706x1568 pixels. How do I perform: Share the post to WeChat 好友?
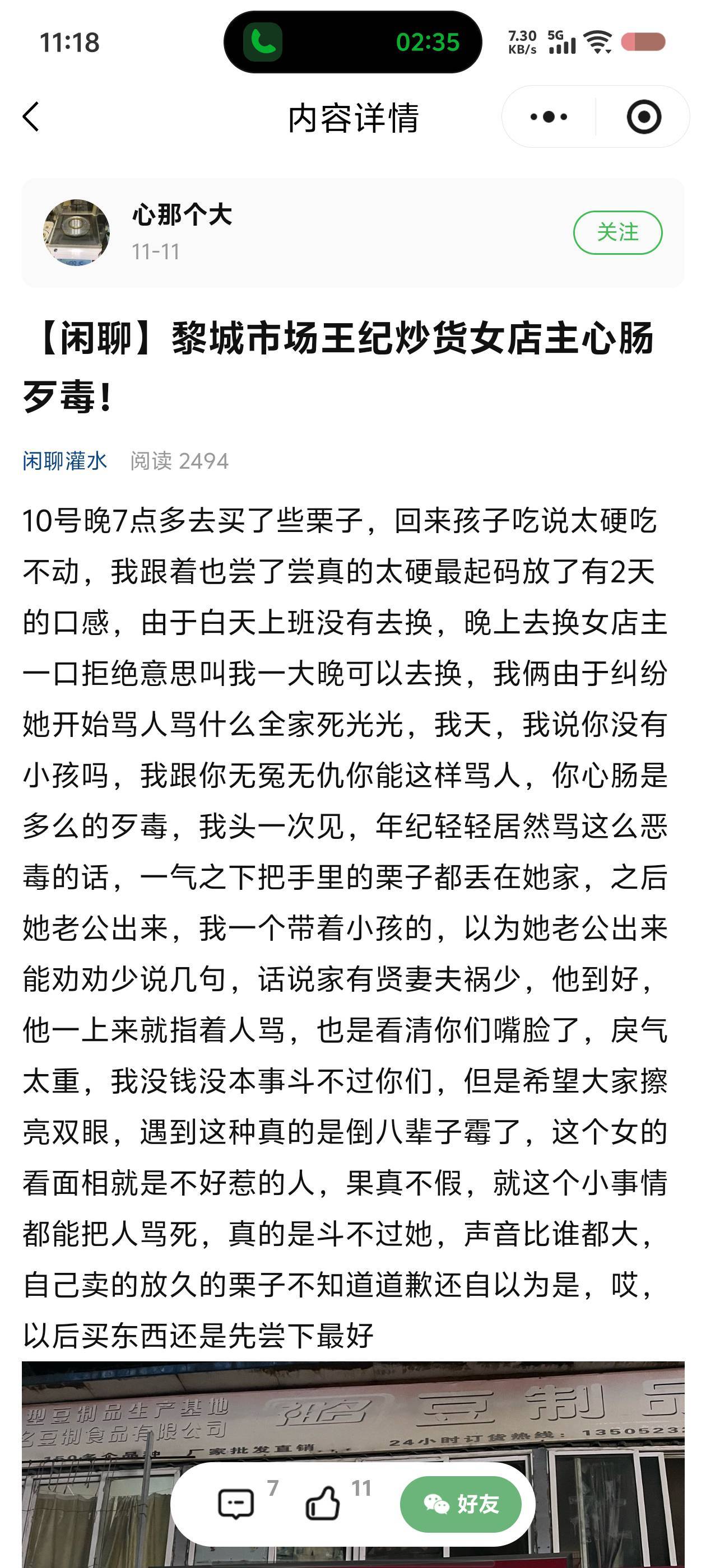pos(461,1504)
